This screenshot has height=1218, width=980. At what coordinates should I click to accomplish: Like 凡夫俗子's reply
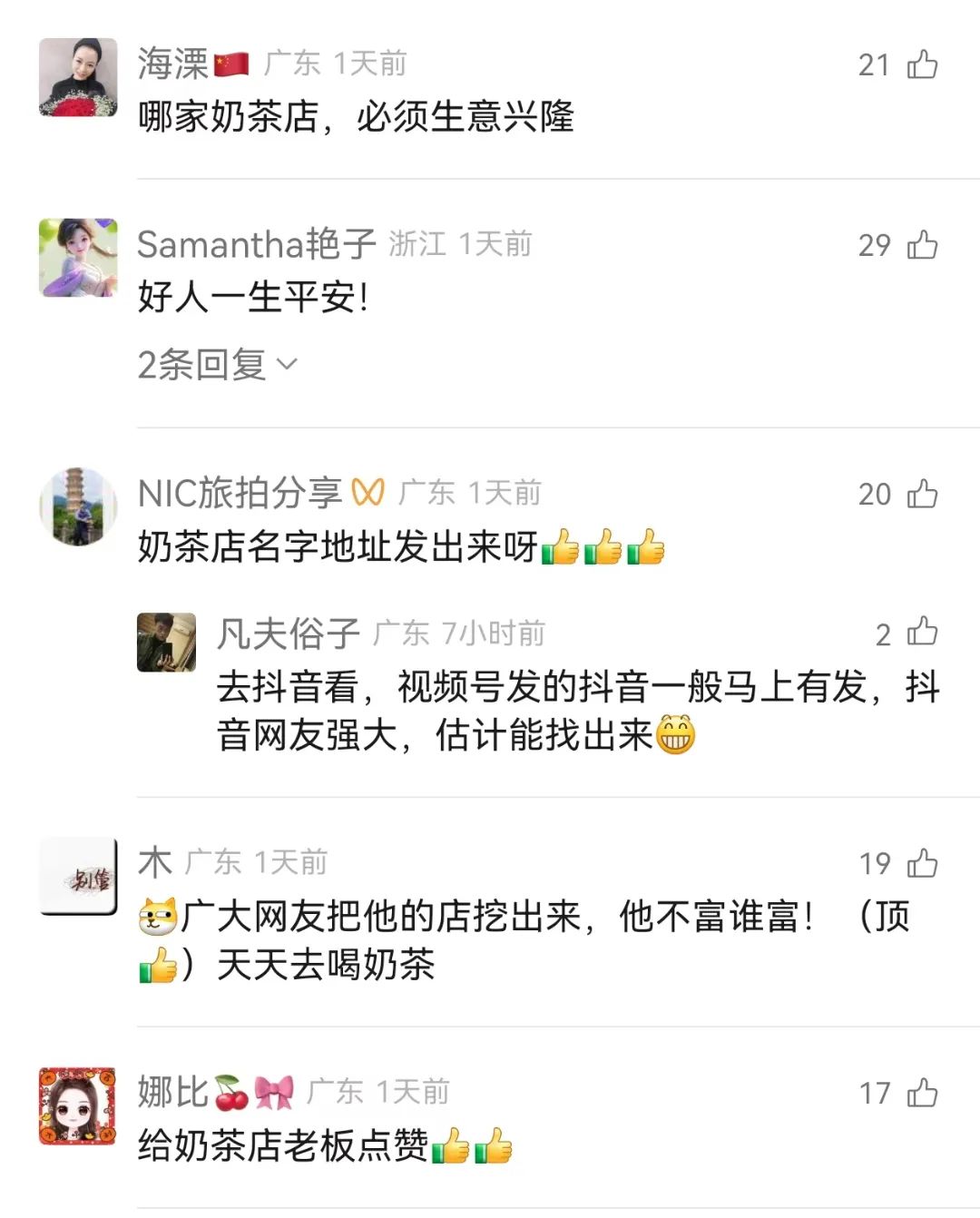point(922,632)
